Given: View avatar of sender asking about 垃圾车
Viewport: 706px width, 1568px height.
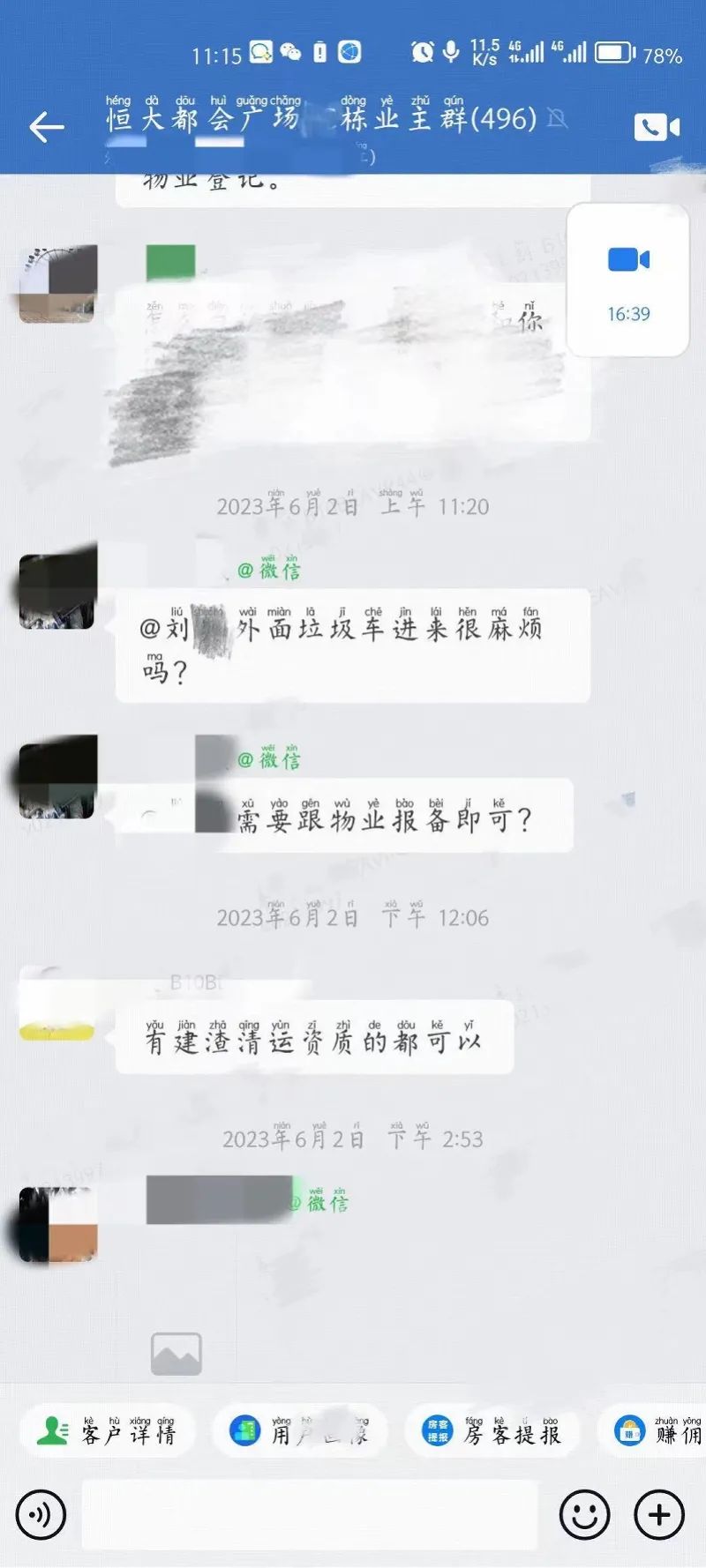Looking at the screenshot, I should pyautogui.click(x=57, y=591).
